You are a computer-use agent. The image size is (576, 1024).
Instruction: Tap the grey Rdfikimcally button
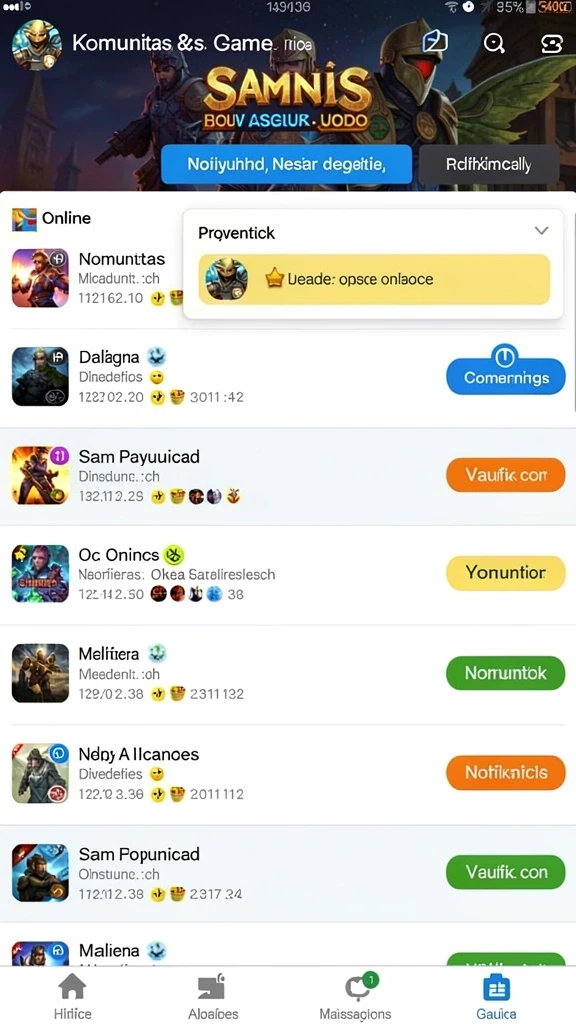(488, 164)
